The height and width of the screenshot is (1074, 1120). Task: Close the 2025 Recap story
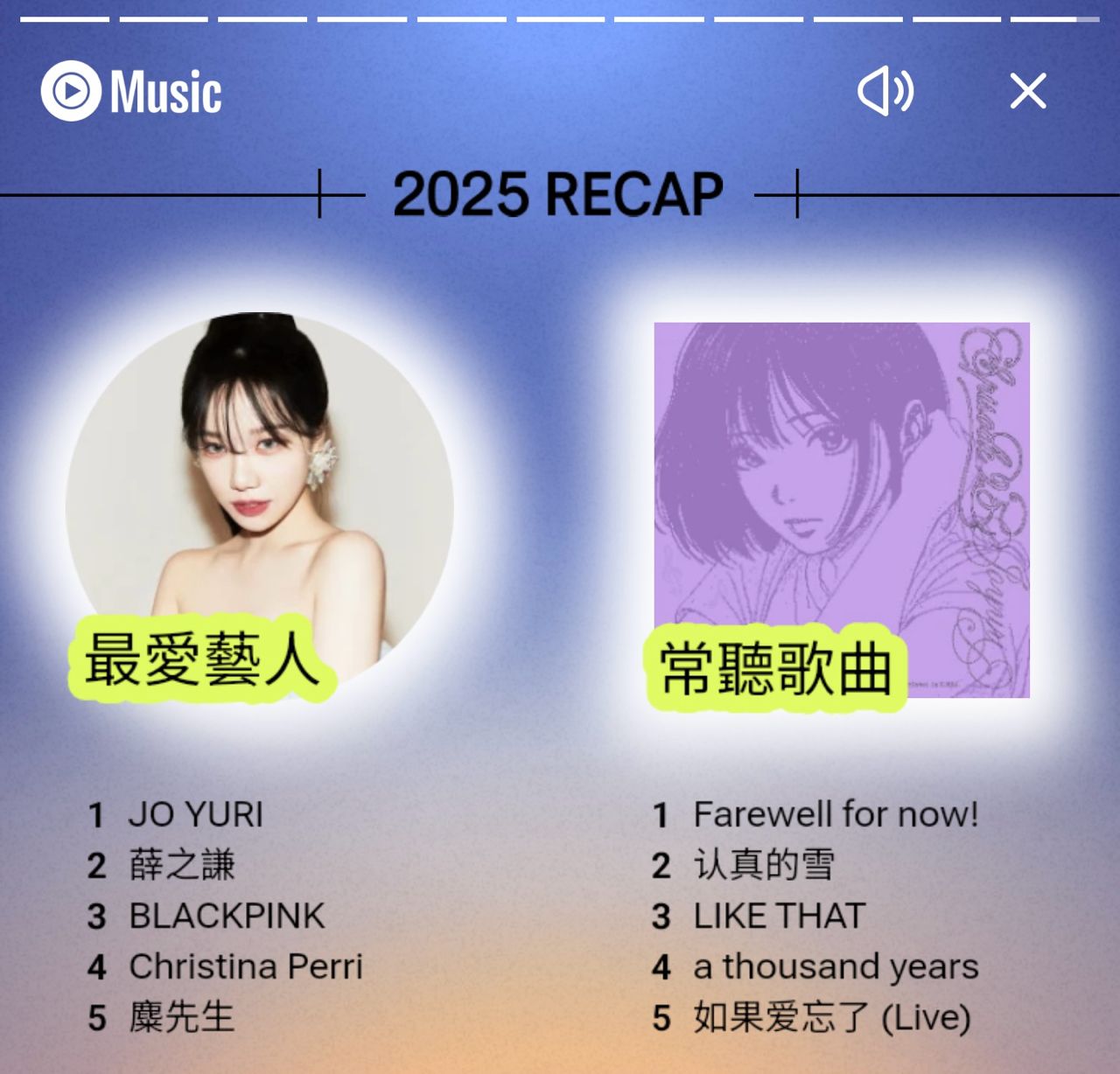click(x=1027, y=91)
